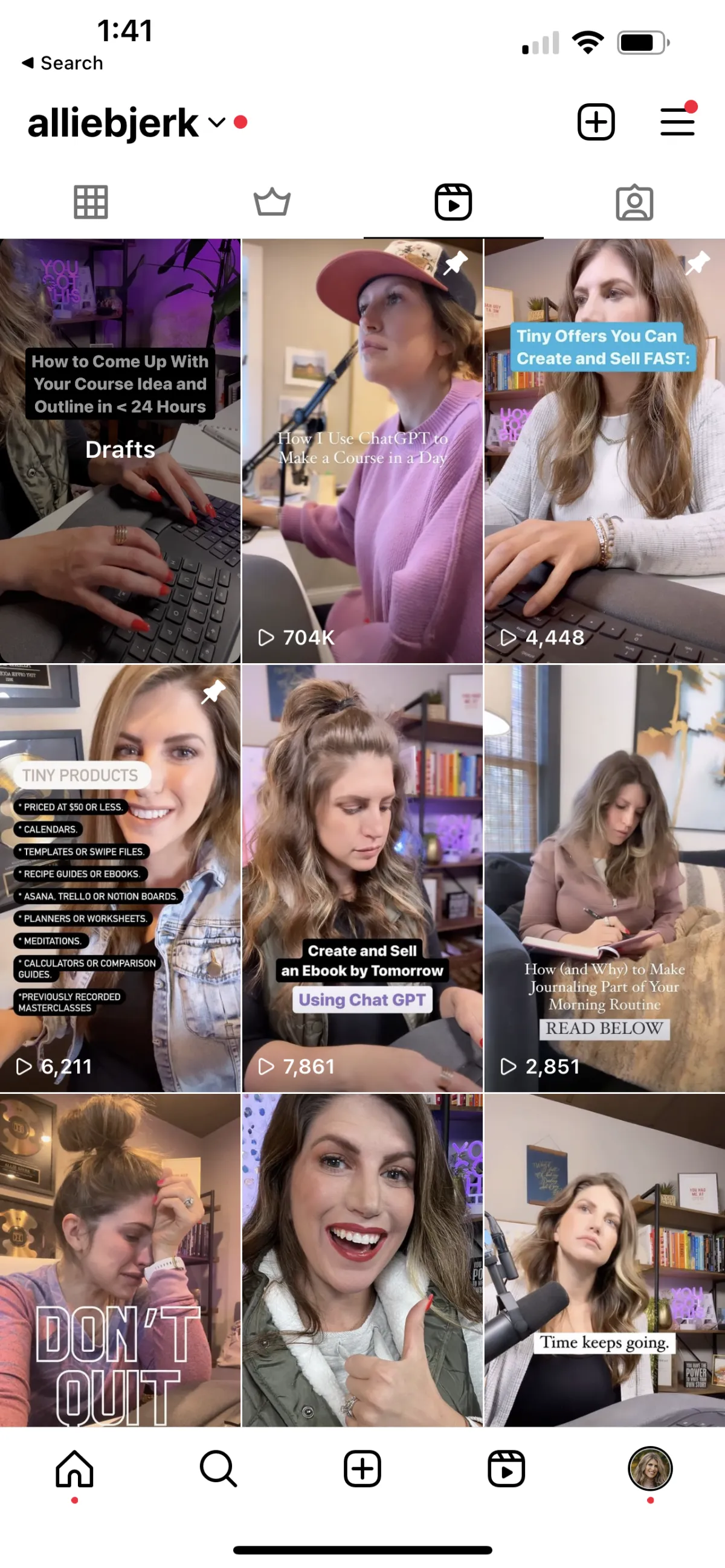Screen dimensions: 725x1568
Task: Open the journaling morning routine reel
Action: [x=605, y=878]
